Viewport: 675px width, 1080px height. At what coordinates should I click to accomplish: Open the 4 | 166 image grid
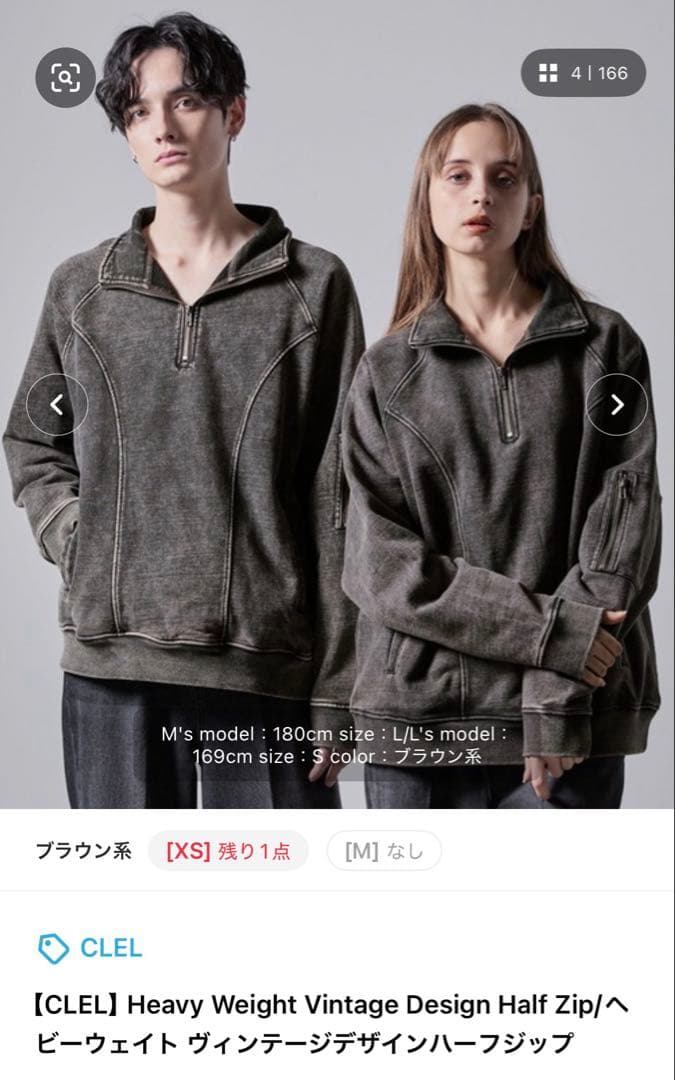(583, 73)
